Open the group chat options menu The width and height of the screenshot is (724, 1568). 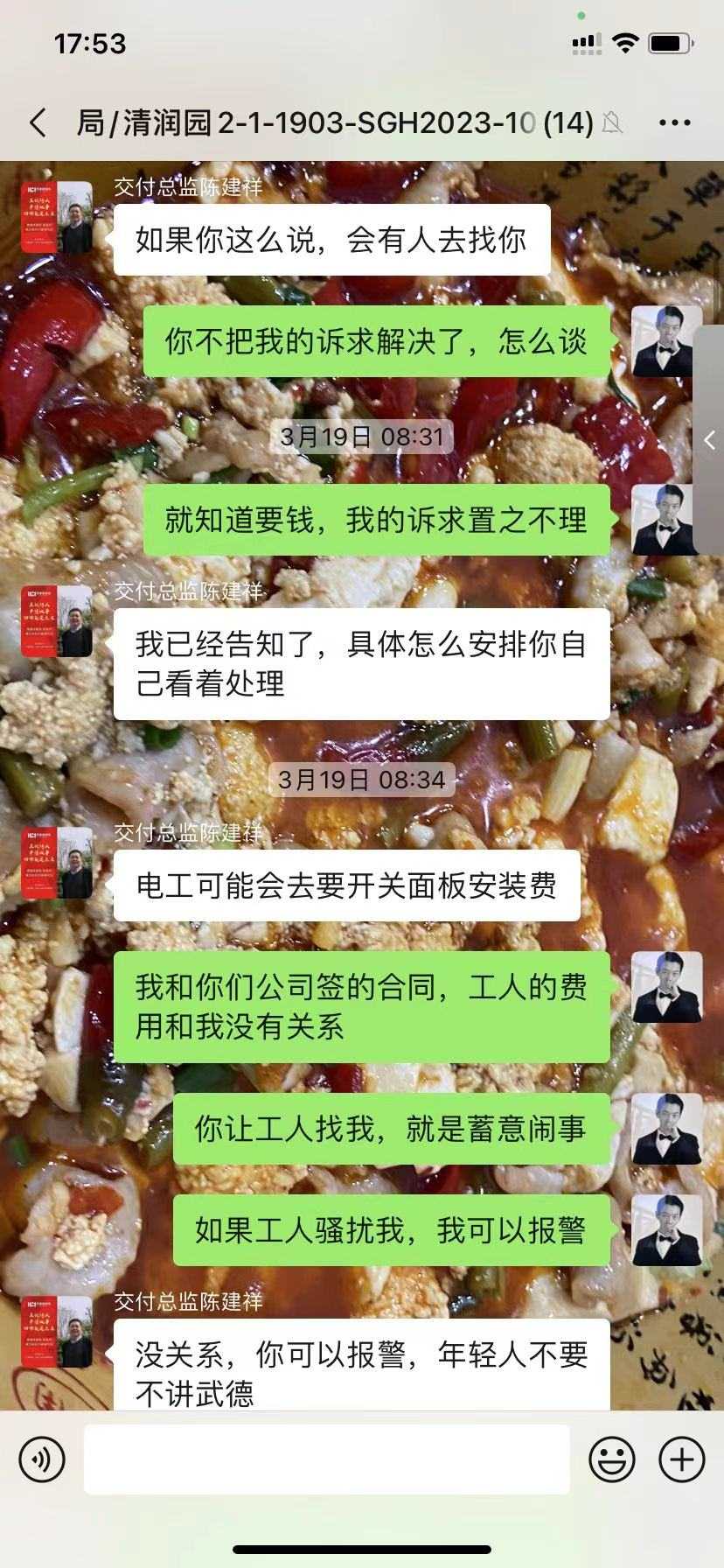(x=674, y=123)
